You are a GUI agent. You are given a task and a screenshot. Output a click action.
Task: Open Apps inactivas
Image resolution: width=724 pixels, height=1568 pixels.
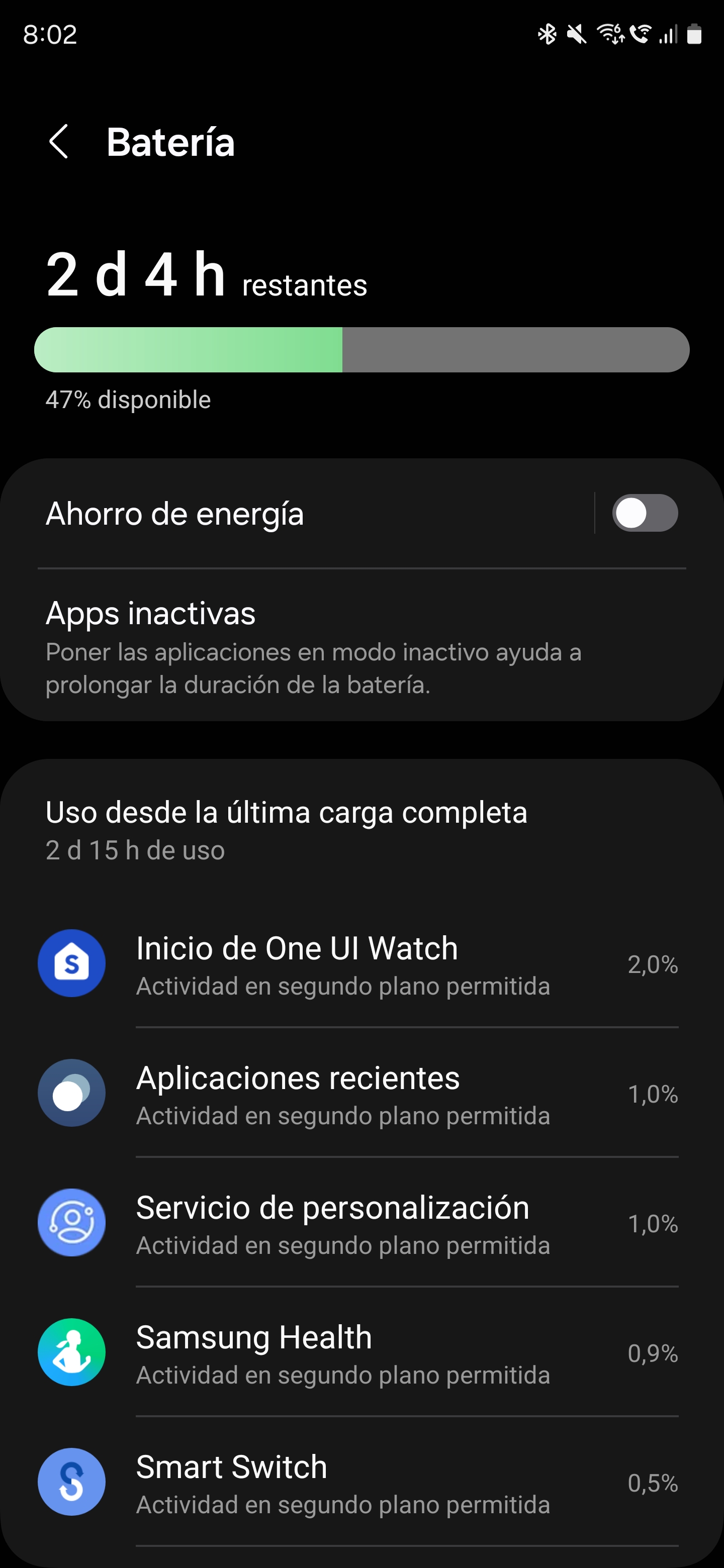click(361, 646)
